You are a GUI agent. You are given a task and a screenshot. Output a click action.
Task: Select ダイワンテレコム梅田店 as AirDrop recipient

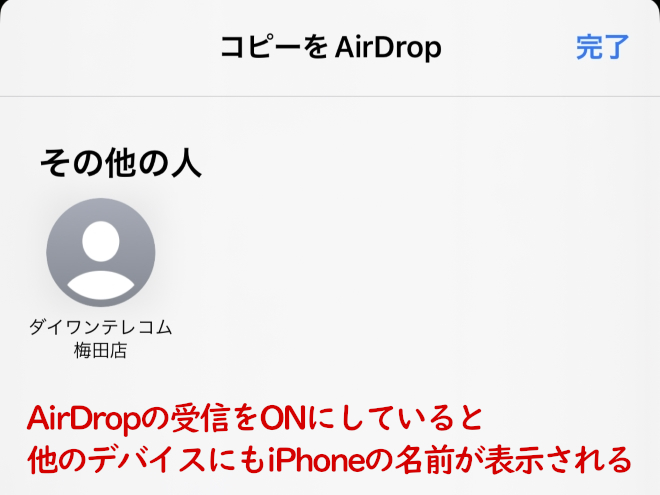click(101, 252)
